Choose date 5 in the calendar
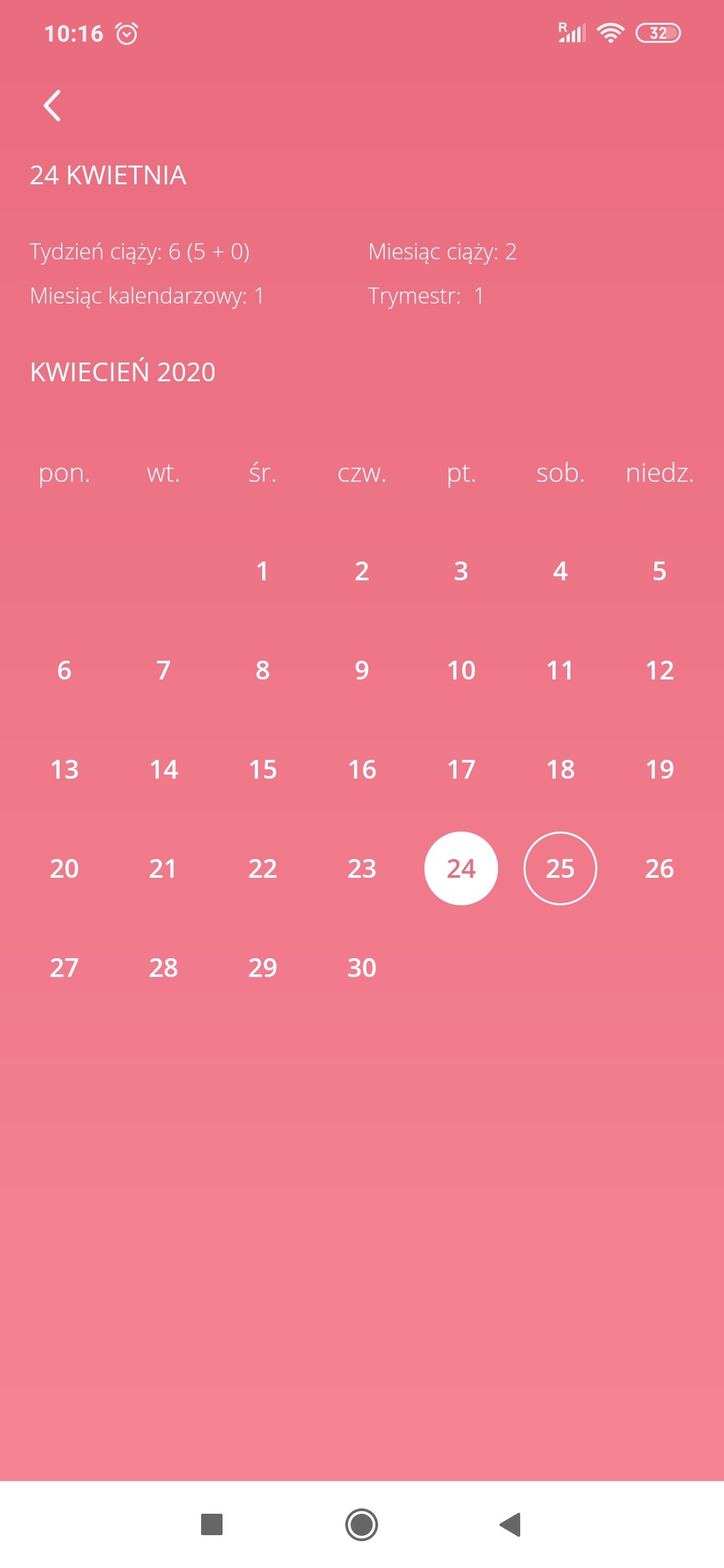Image resolution: width=724 pixels, height=1568 pixels. pos(660,572)
